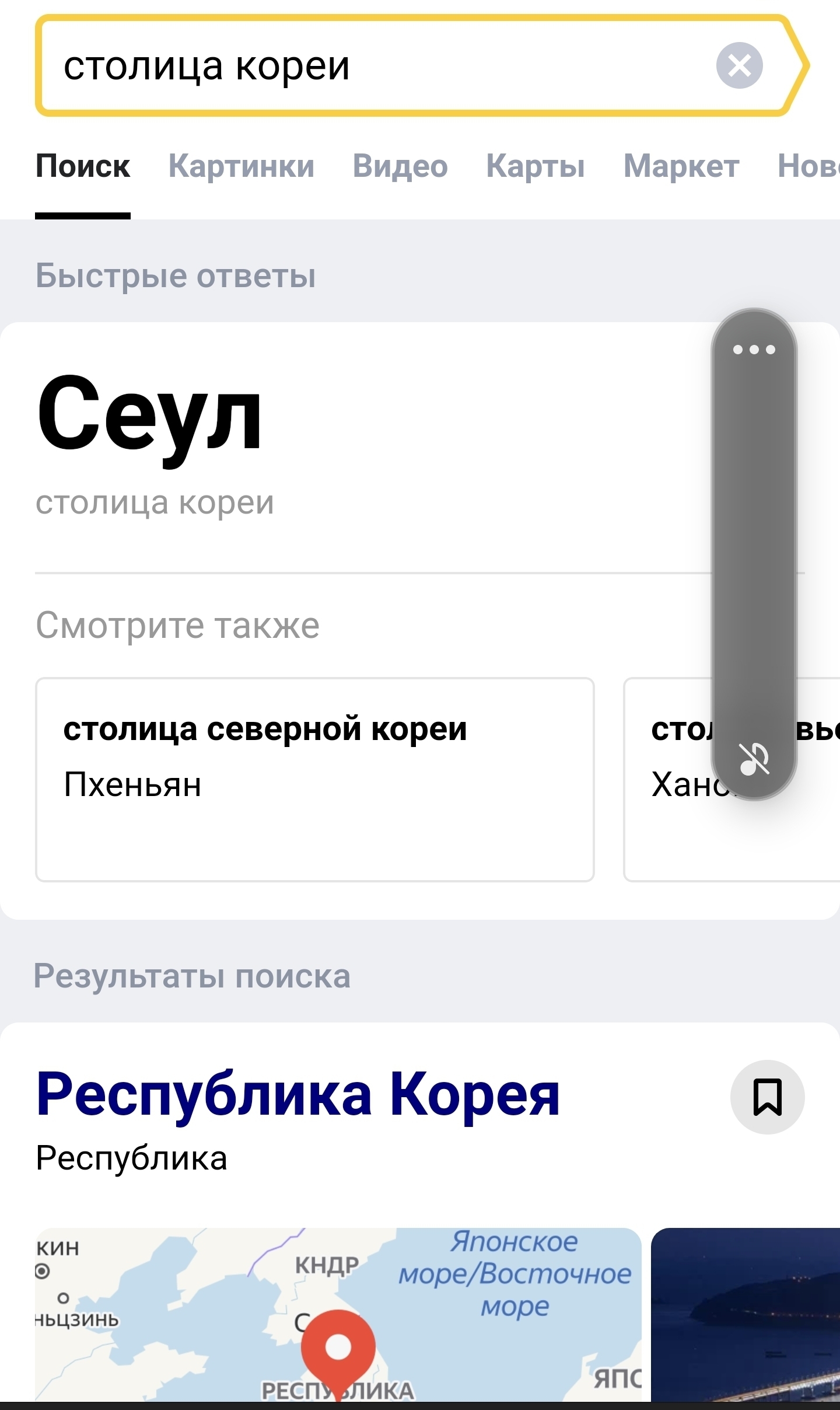
Task: Switch to the Картинки tab
Action: tap(242, 166)
